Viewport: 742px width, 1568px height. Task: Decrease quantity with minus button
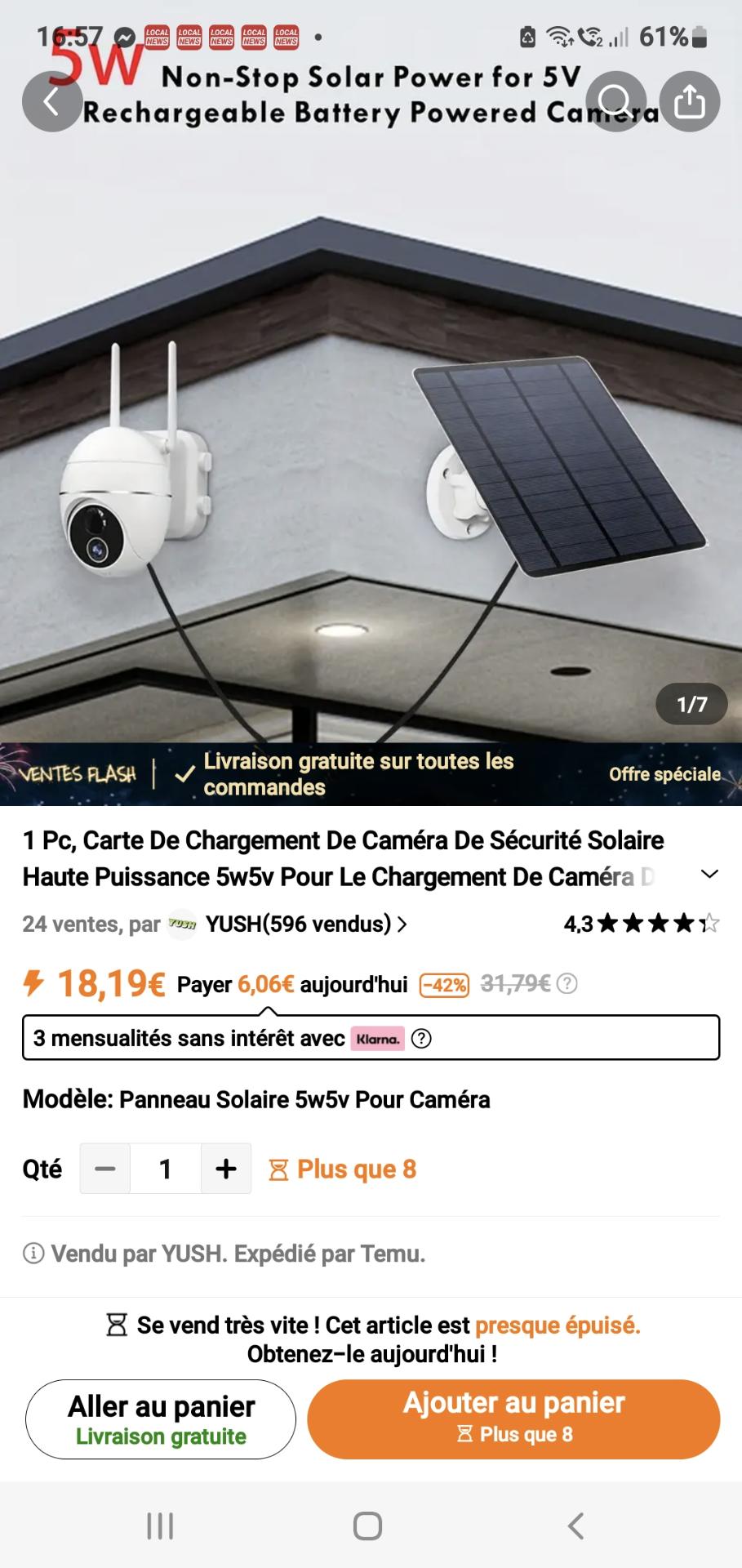click(105, 1169)
